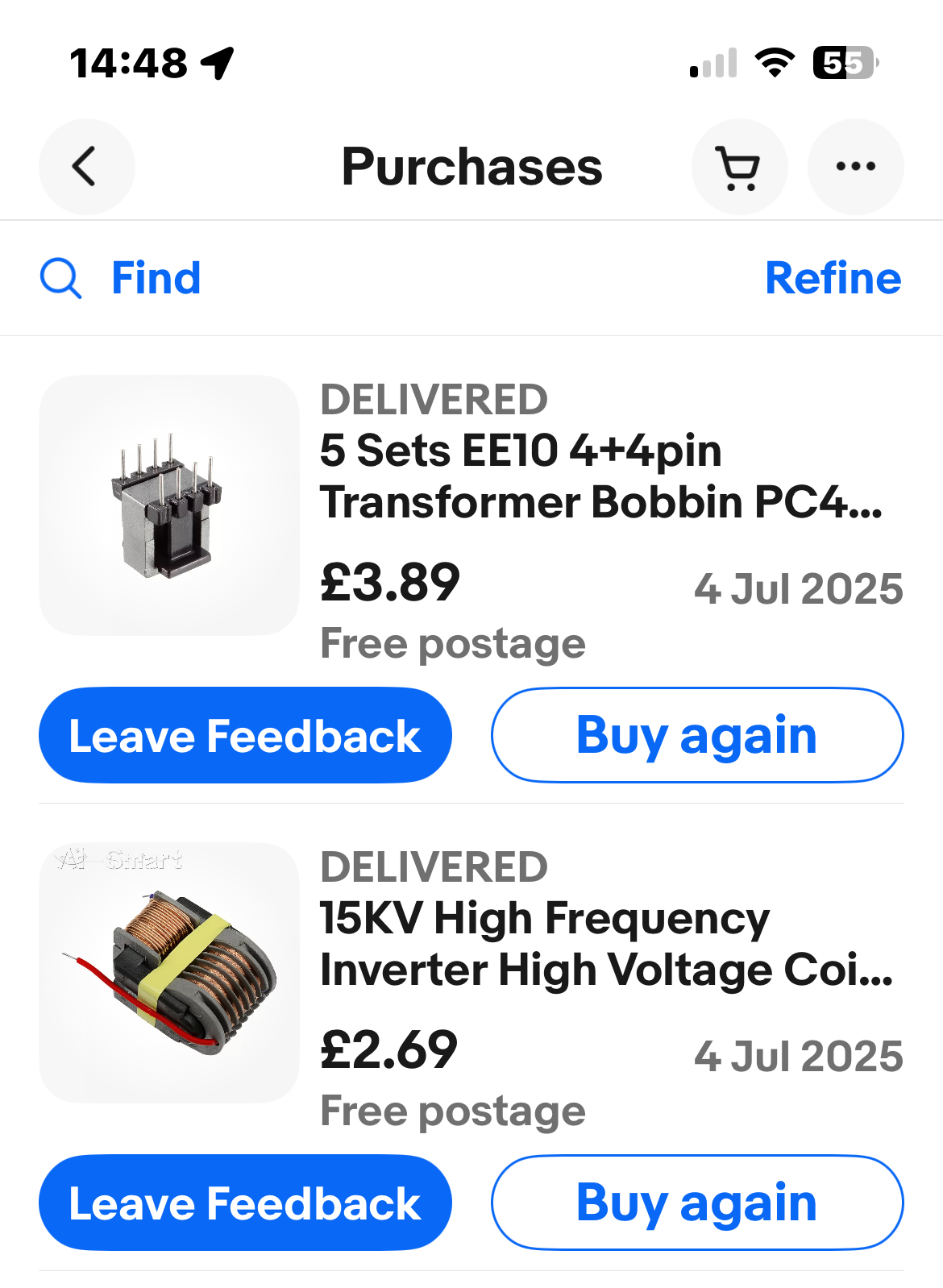This screenshot has width=943, height=1288.
Task: Leave Feedback for the 15KV Inverter coil
Action: pos(245,1203)
